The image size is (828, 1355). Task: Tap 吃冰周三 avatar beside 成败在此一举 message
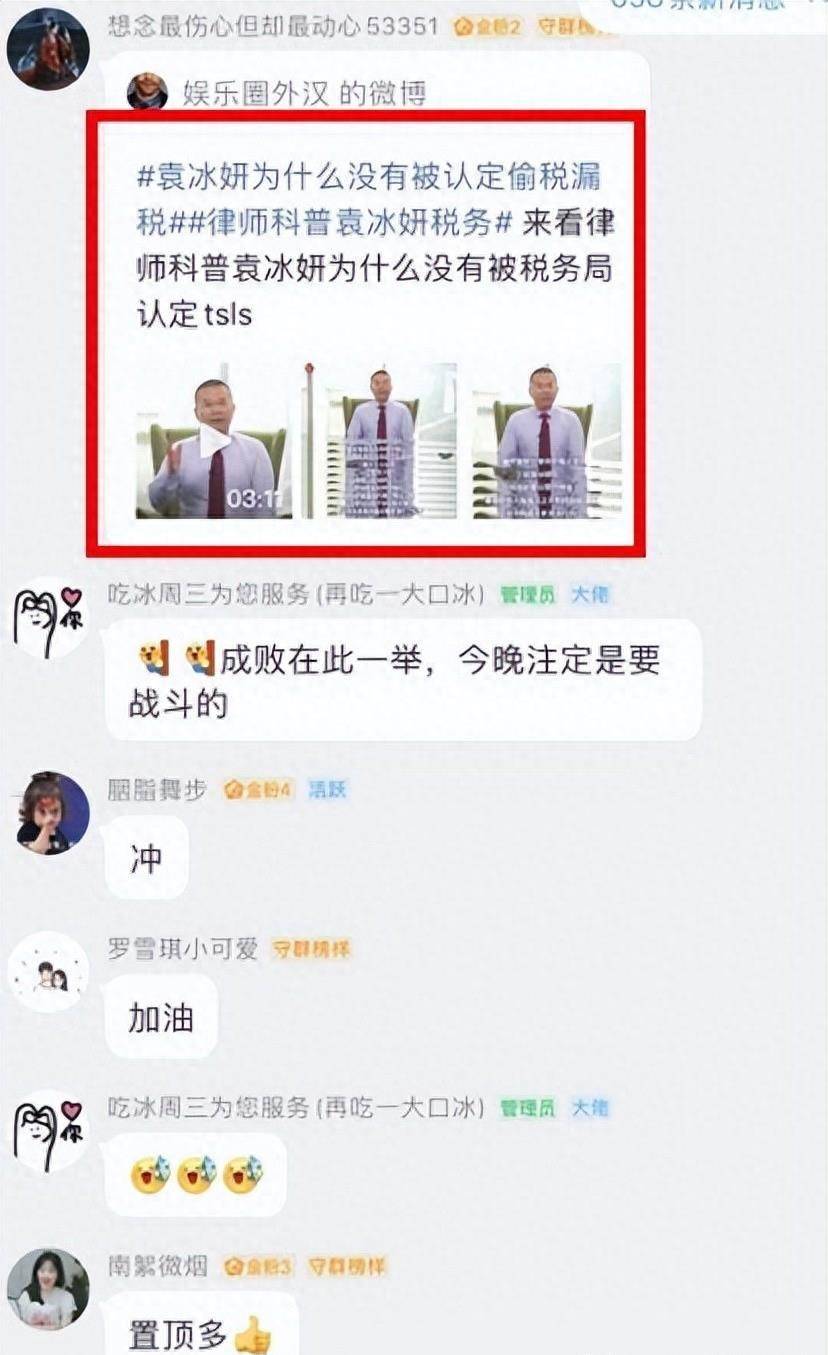pyautogui.click(x=48, y=620)
